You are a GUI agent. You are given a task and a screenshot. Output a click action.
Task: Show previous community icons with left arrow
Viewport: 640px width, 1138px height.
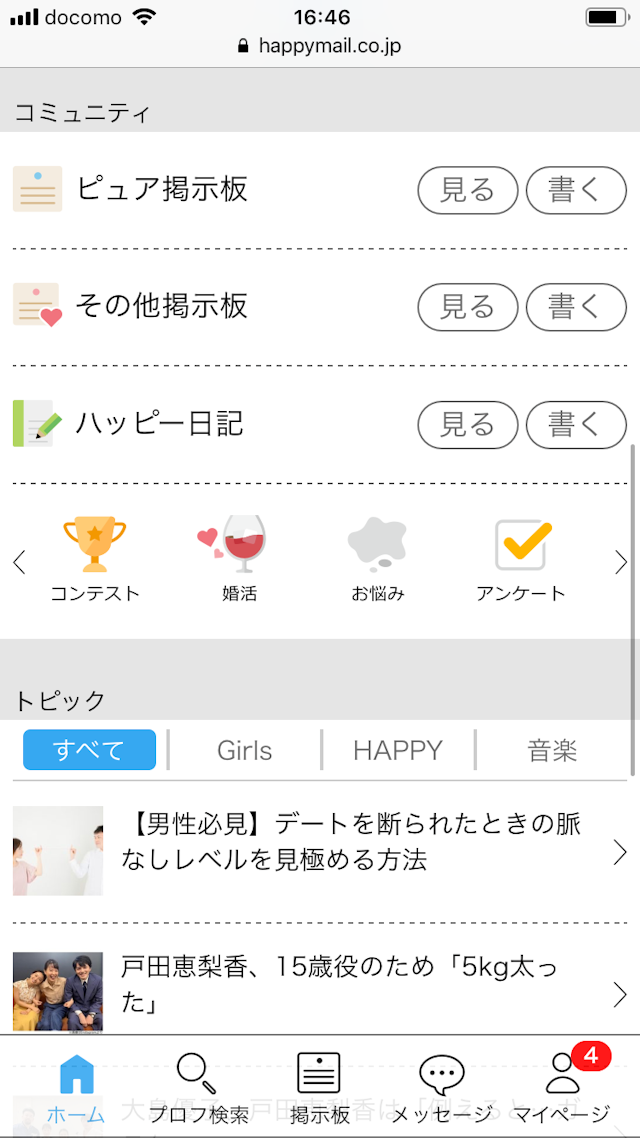coord(19,562)
